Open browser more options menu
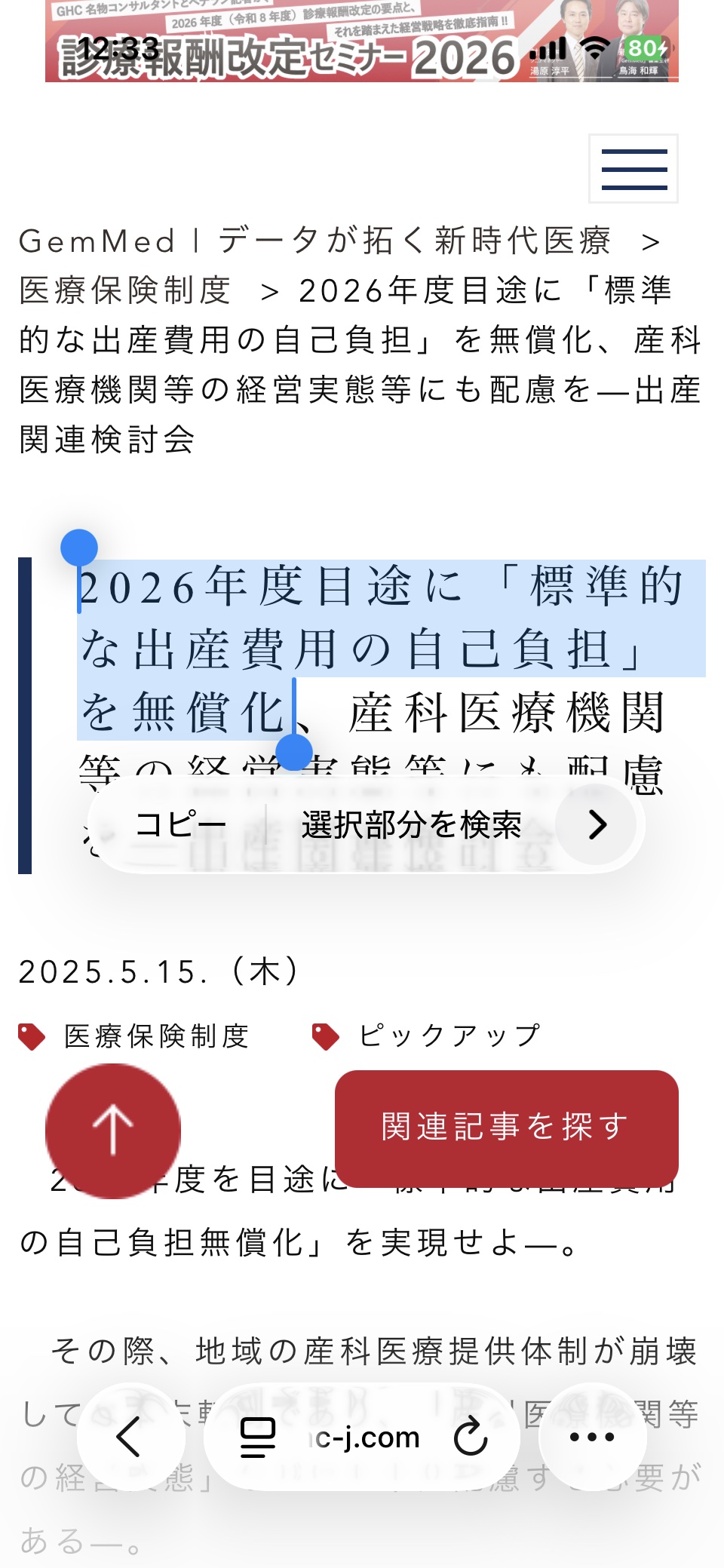 (592, 1437)
